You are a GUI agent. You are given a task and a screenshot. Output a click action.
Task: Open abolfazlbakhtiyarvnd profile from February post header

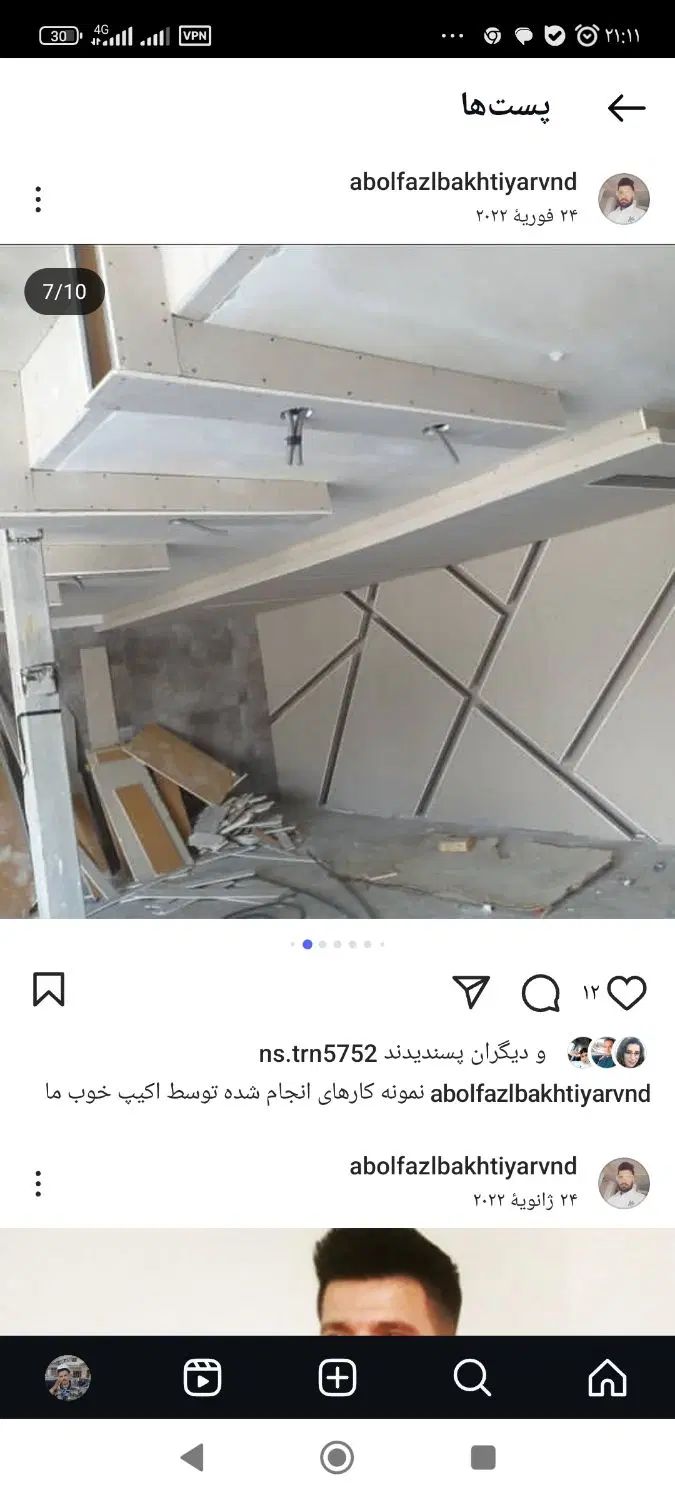(x=463, y=182)
